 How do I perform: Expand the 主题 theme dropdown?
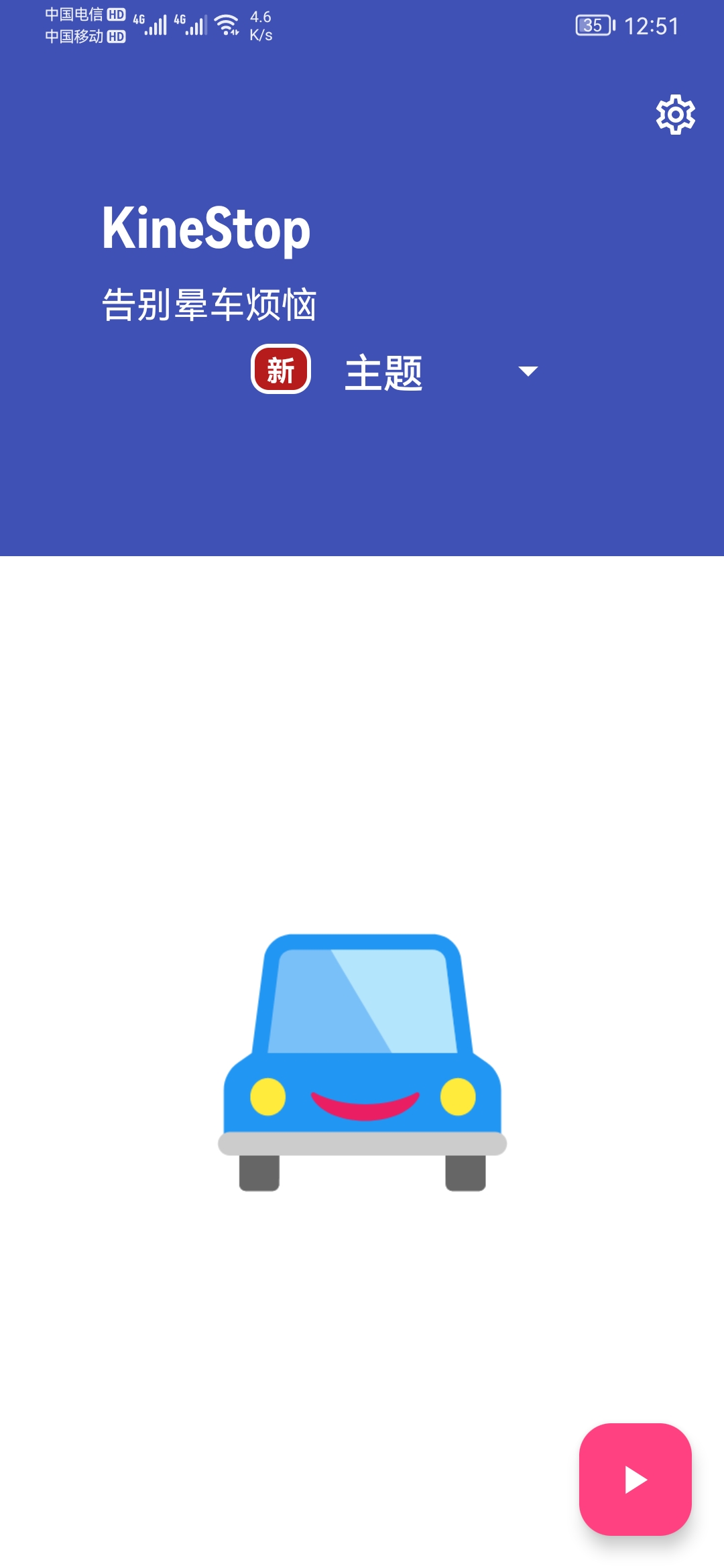[528, 371]
